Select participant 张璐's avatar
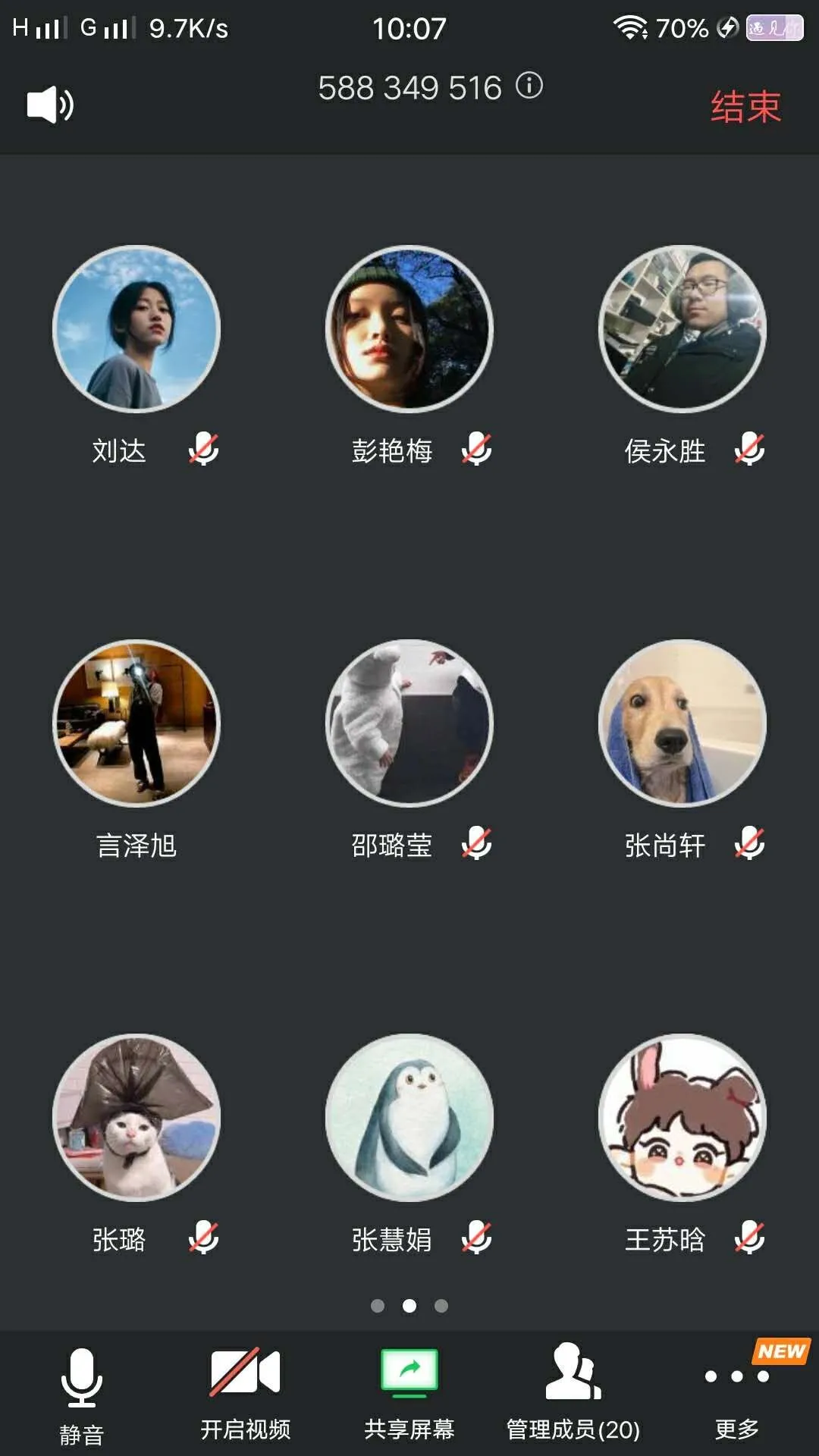This screenshot has width=819, height=1456. point(136,1118)
